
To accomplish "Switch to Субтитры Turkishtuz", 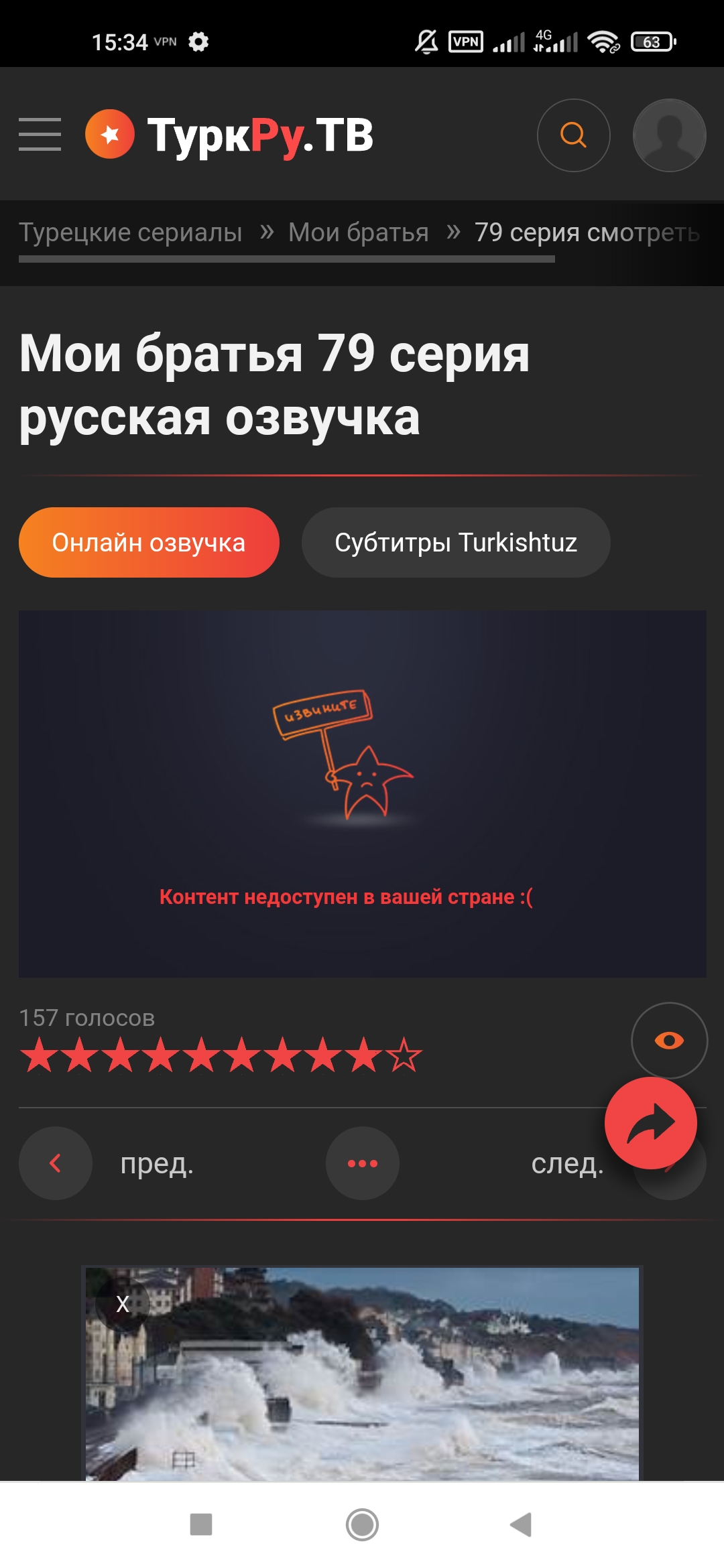I will click(x=456, y=542).
